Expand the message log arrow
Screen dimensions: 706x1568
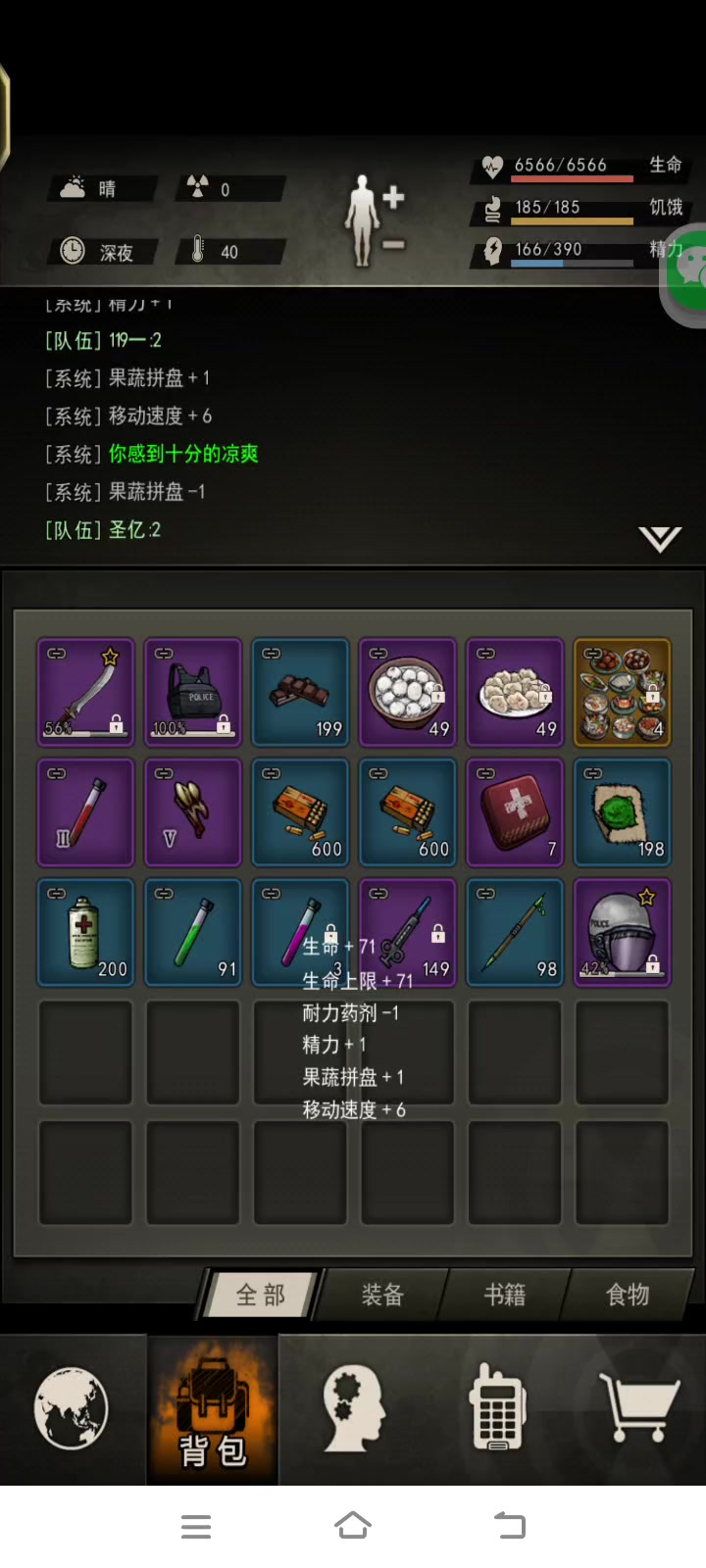tap(660, 538)
